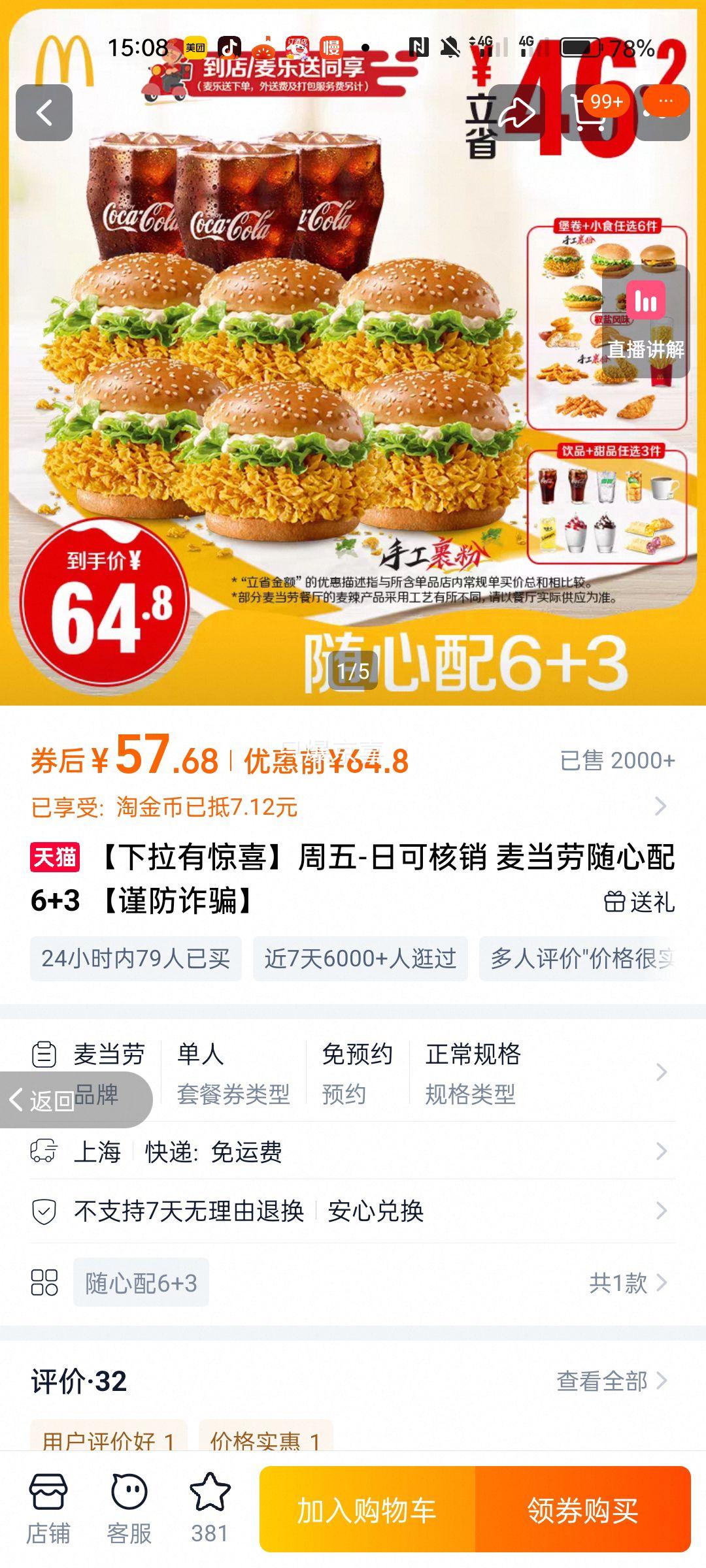Open the 上海 快递 shipping details

point(353,1151)
